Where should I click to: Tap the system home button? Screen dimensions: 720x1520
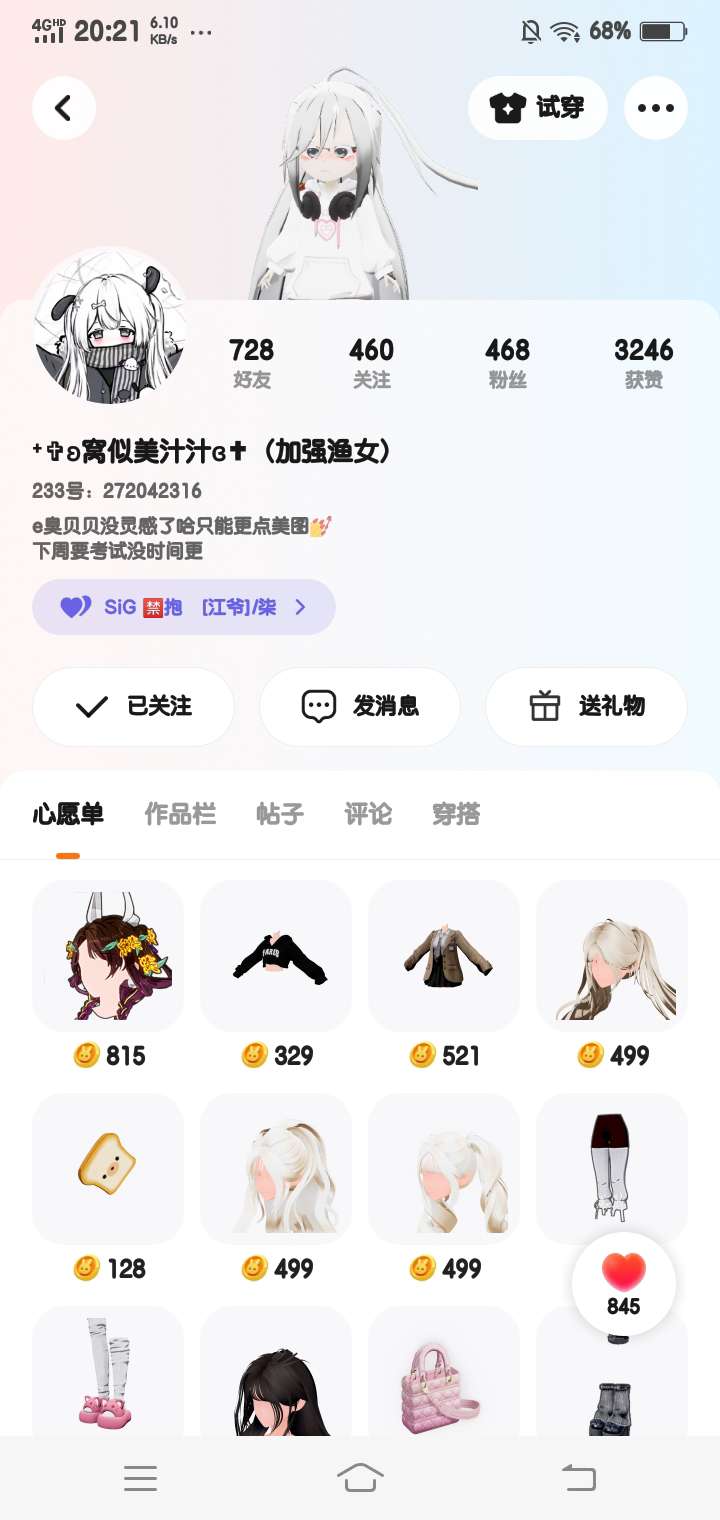point(360,1477)
